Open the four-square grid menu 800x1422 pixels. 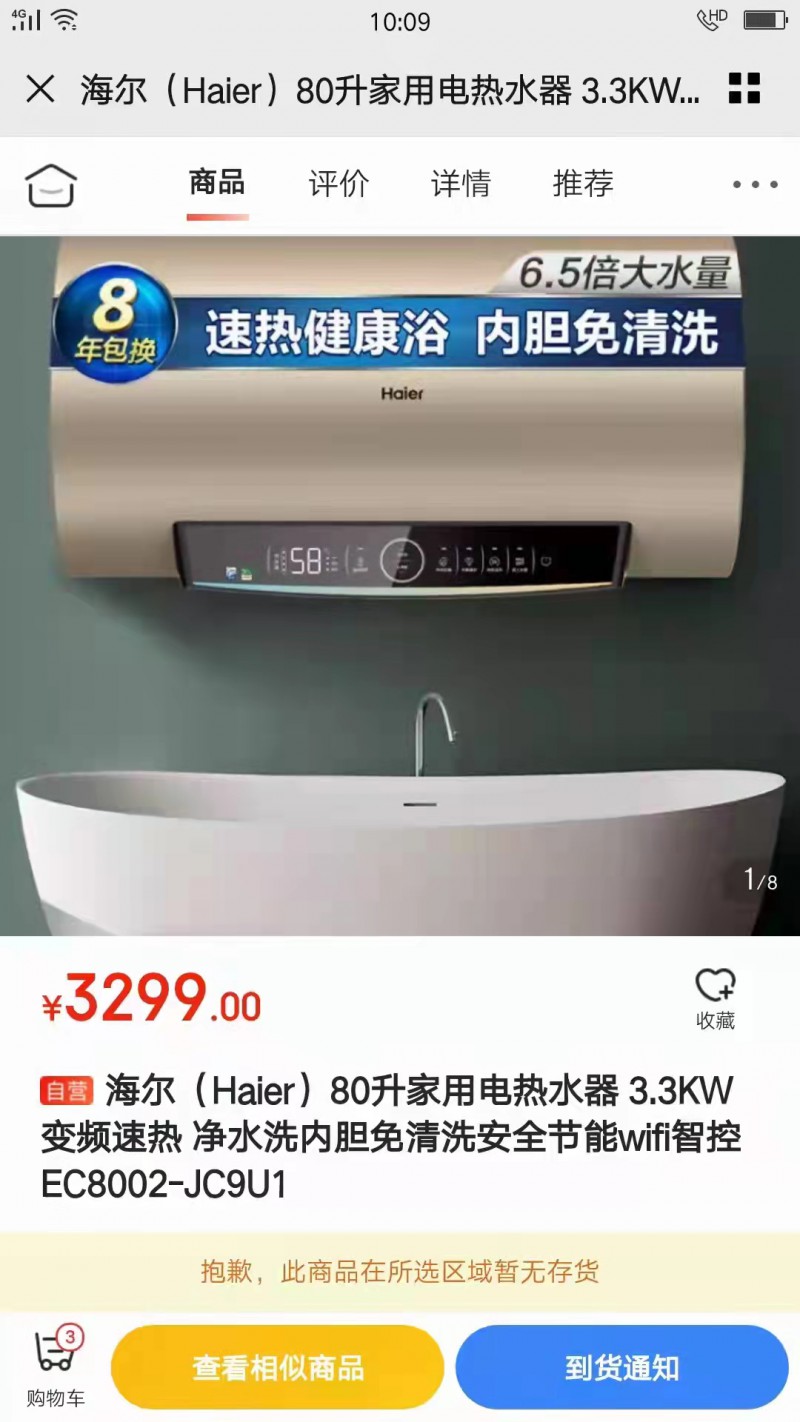click(744, 89)
